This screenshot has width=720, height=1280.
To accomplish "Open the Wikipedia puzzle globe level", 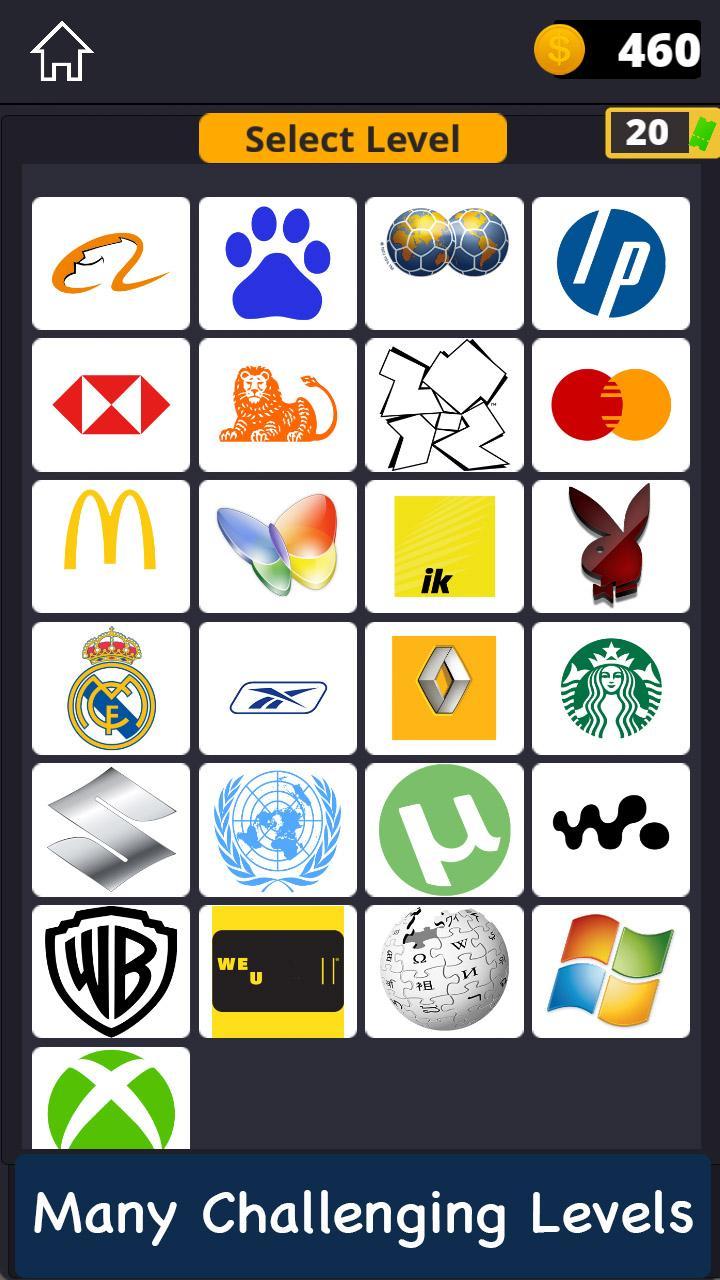I will point(444,972).
